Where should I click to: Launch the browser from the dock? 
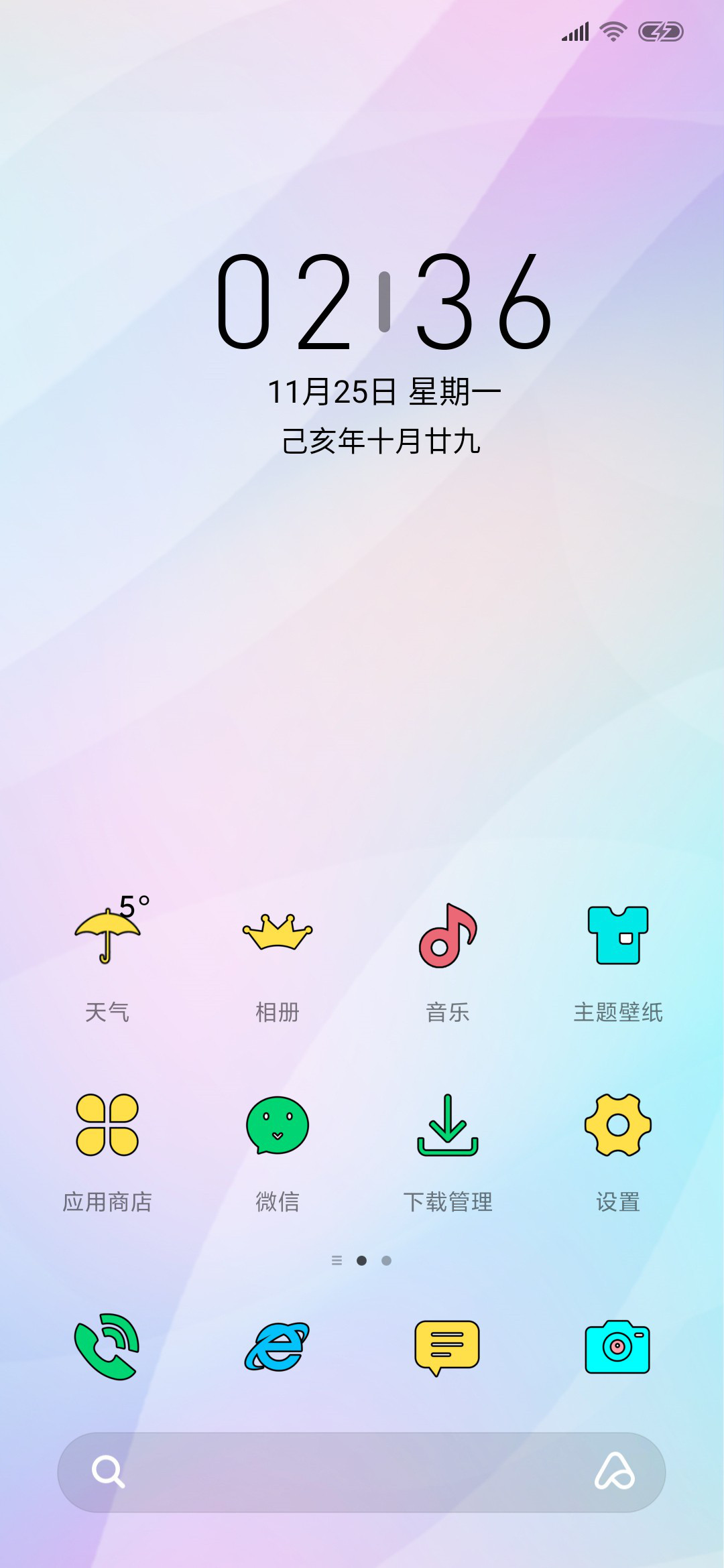click(278, 1347)
